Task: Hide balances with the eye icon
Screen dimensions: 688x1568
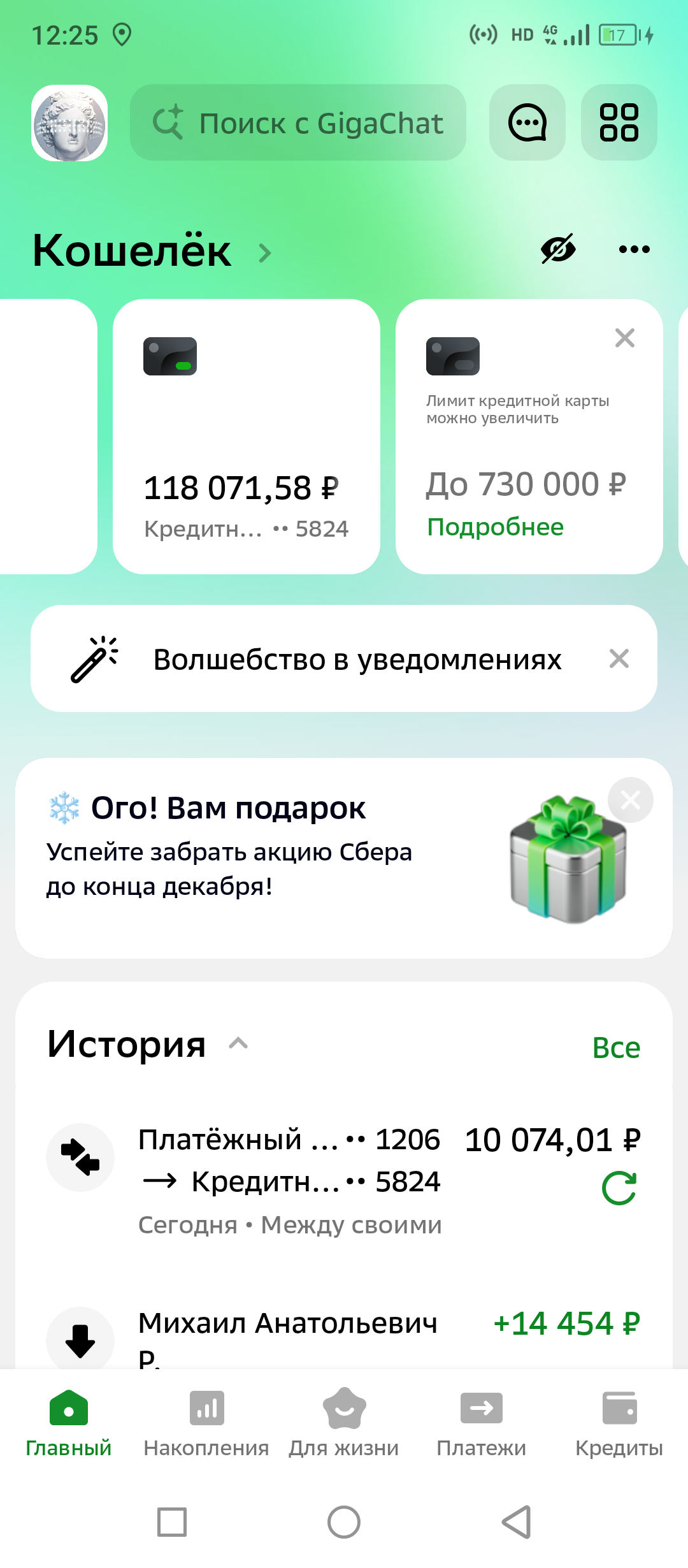Action: [558, 249]
